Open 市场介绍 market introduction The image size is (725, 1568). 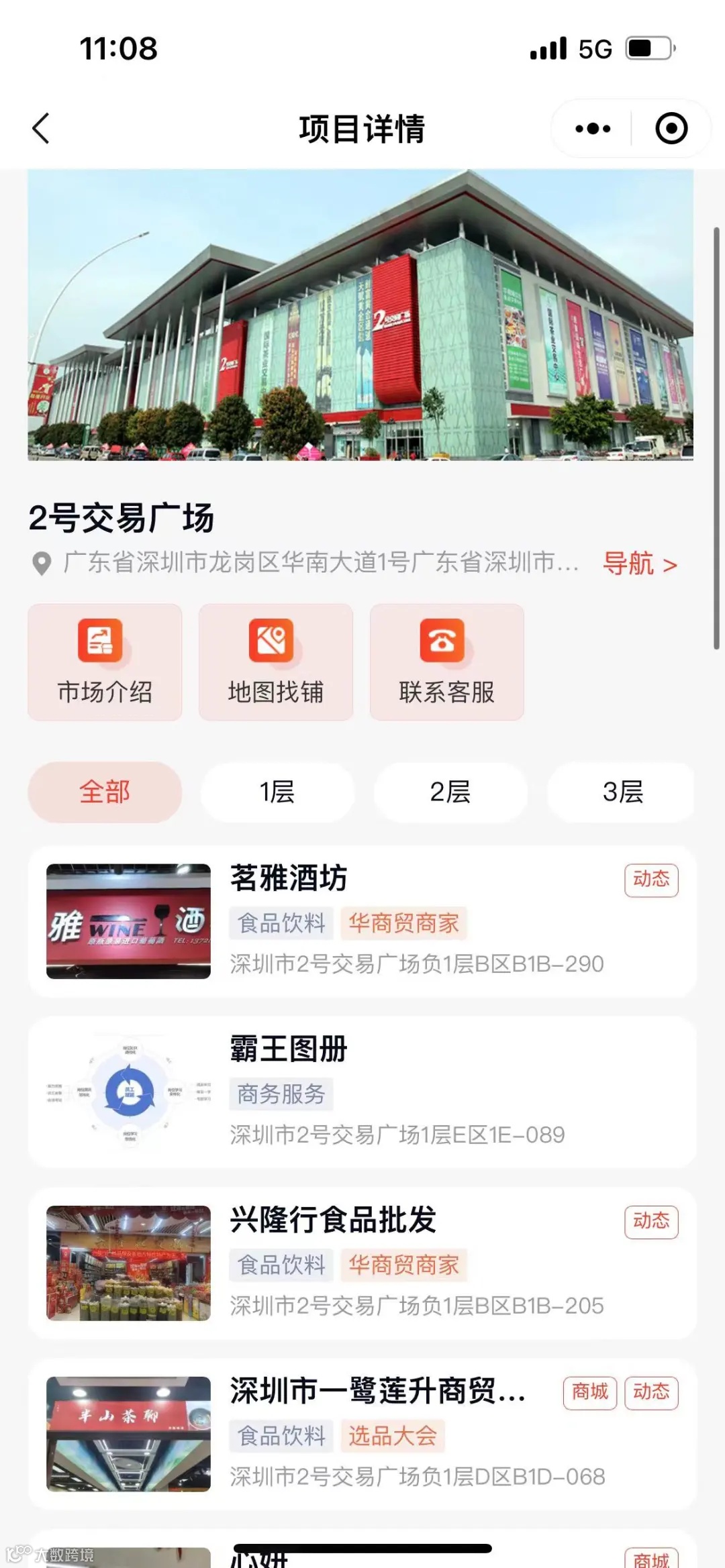(105, 662)
